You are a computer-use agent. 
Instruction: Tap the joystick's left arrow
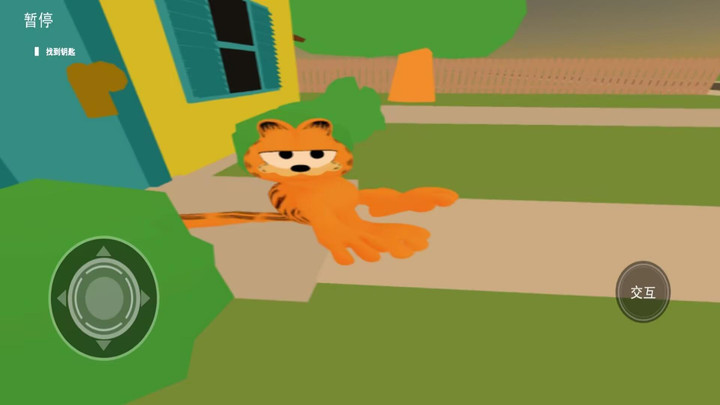tap(61, 298)
